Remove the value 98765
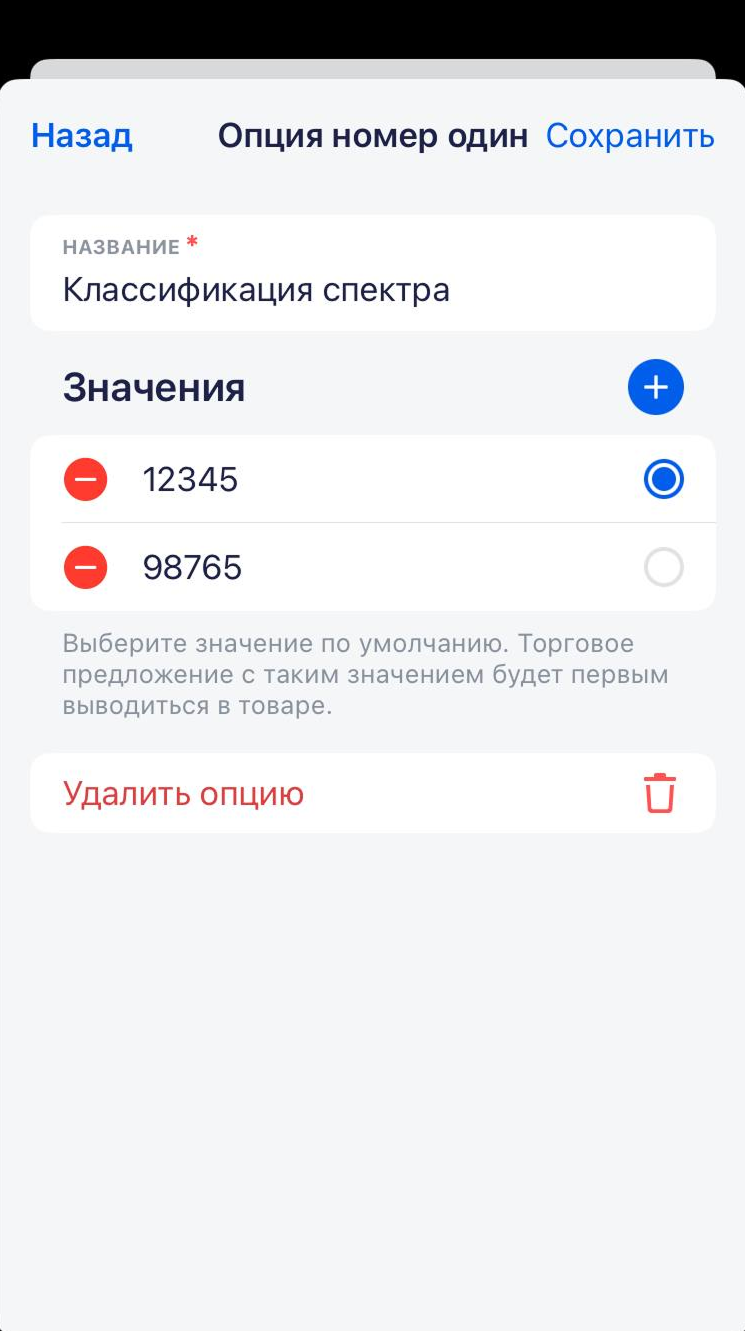745x1331 pixels. tap(86, 568)
